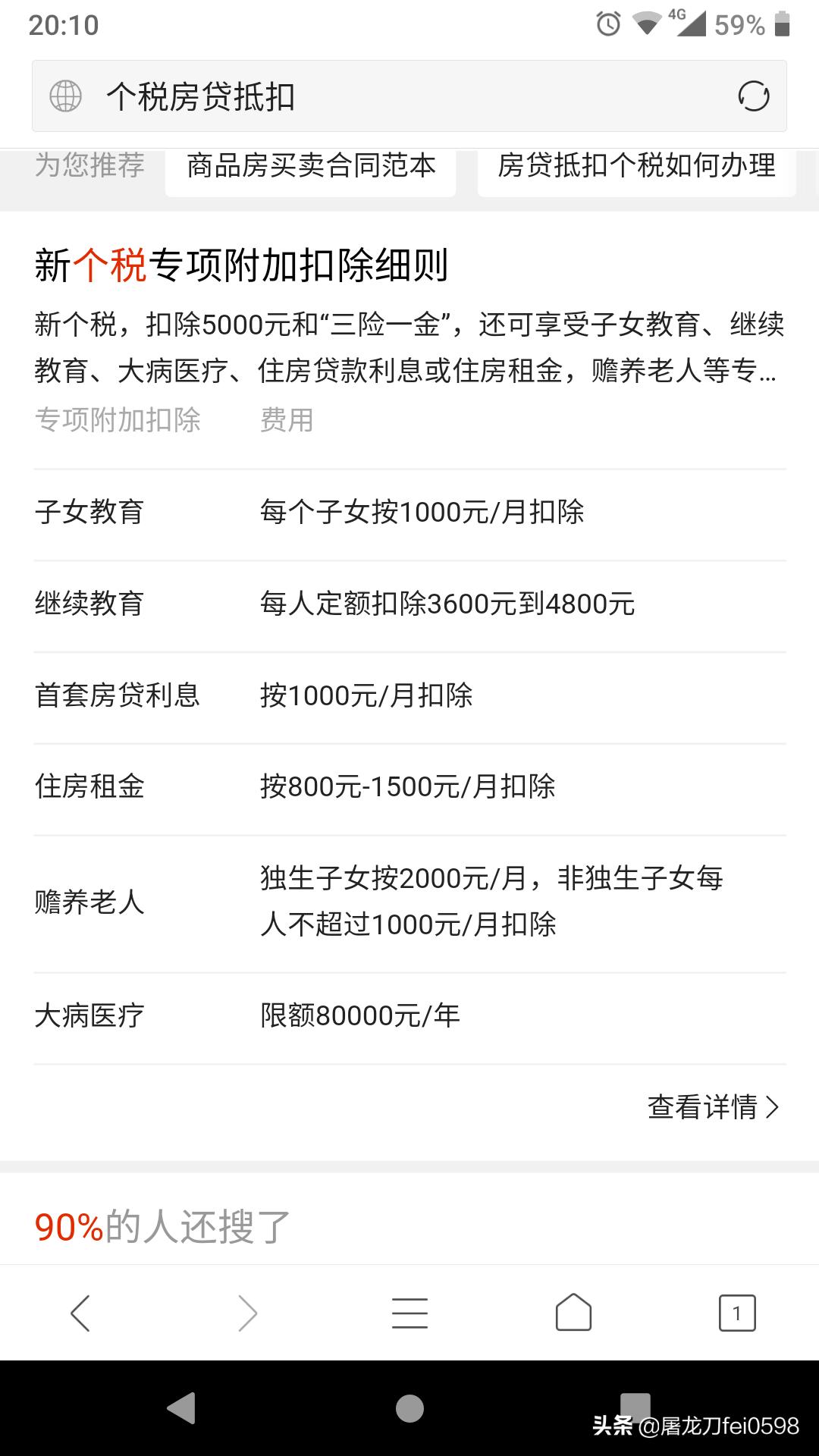Reload the page with the refresh icon
This screenshot has height=1456, width=819.
[753, 96]
